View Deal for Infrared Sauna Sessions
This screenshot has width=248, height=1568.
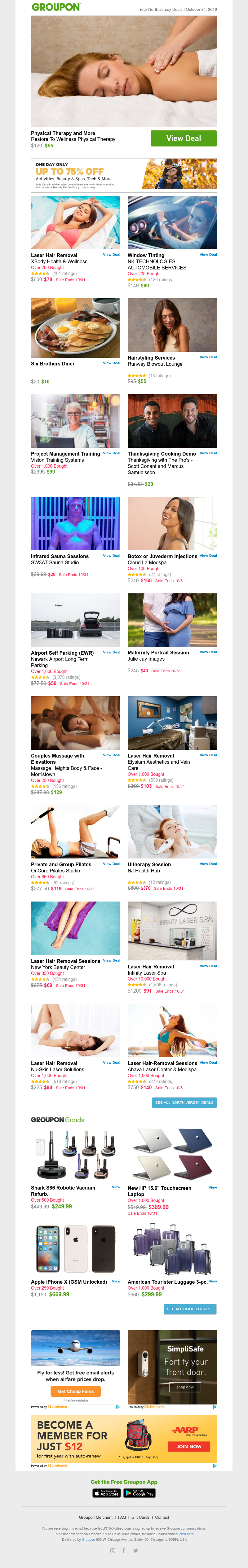pos(112,556)
